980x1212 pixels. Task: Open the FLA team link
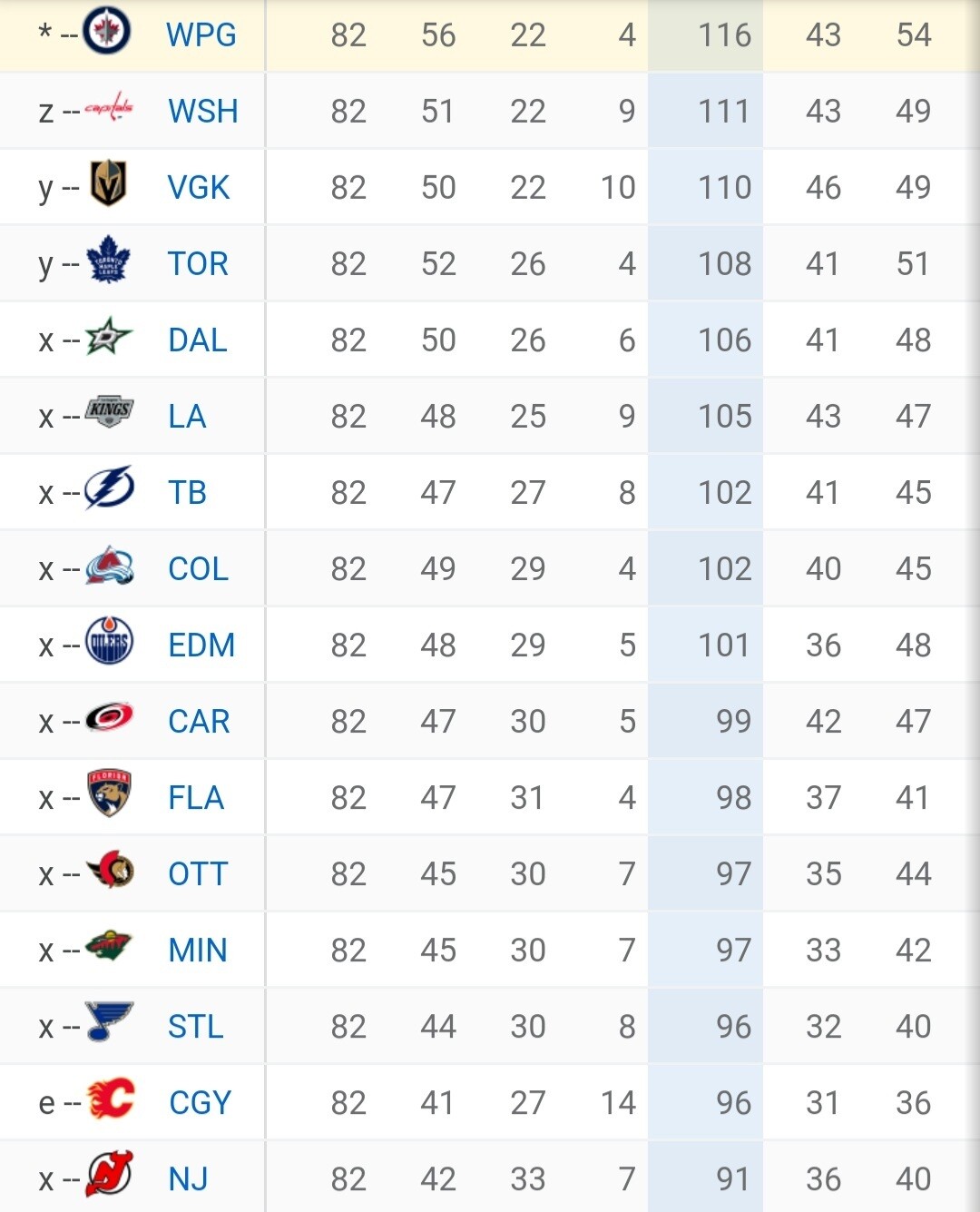196,798
